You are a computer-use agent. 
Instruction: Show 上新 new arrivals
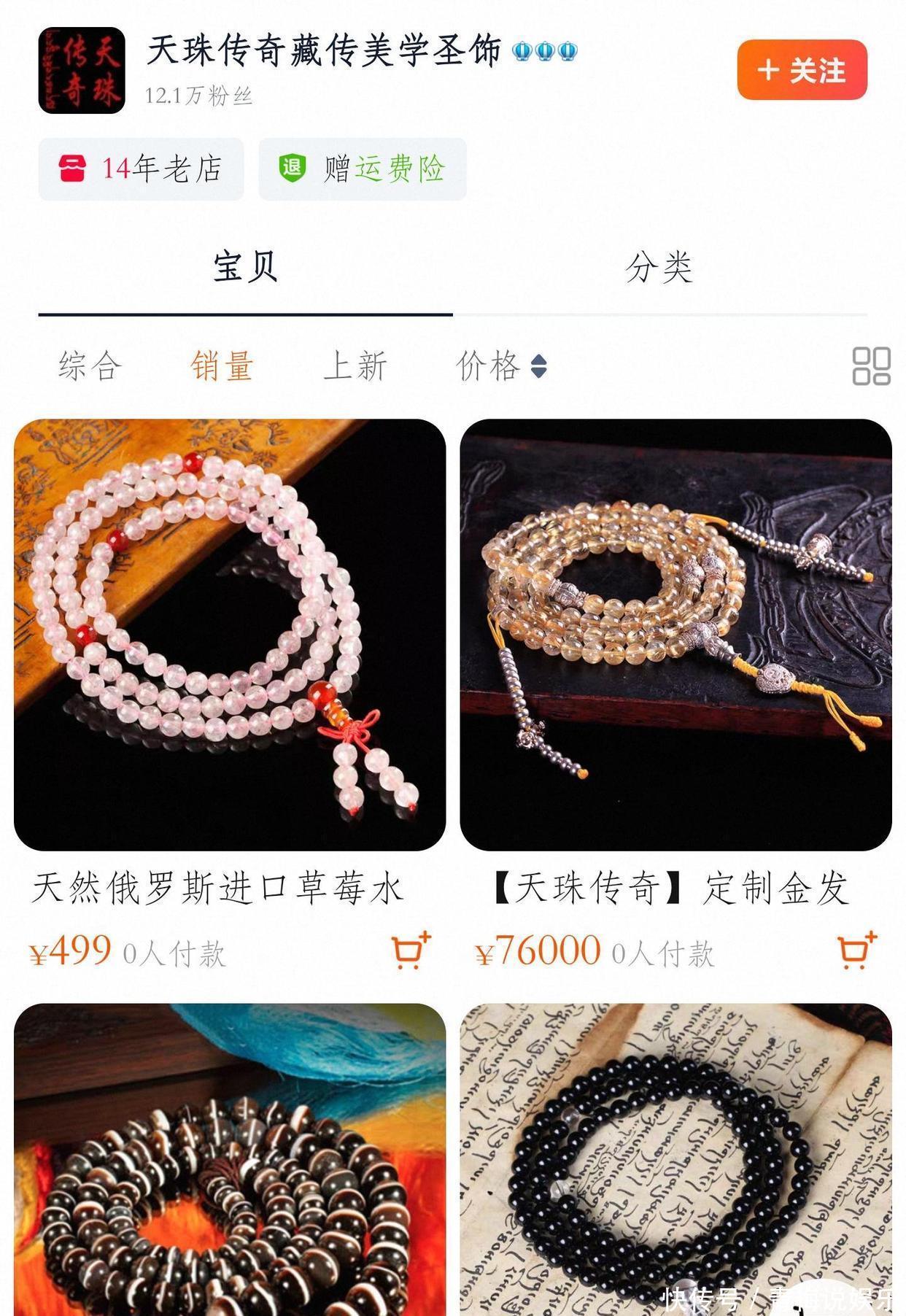click(355, 365)
